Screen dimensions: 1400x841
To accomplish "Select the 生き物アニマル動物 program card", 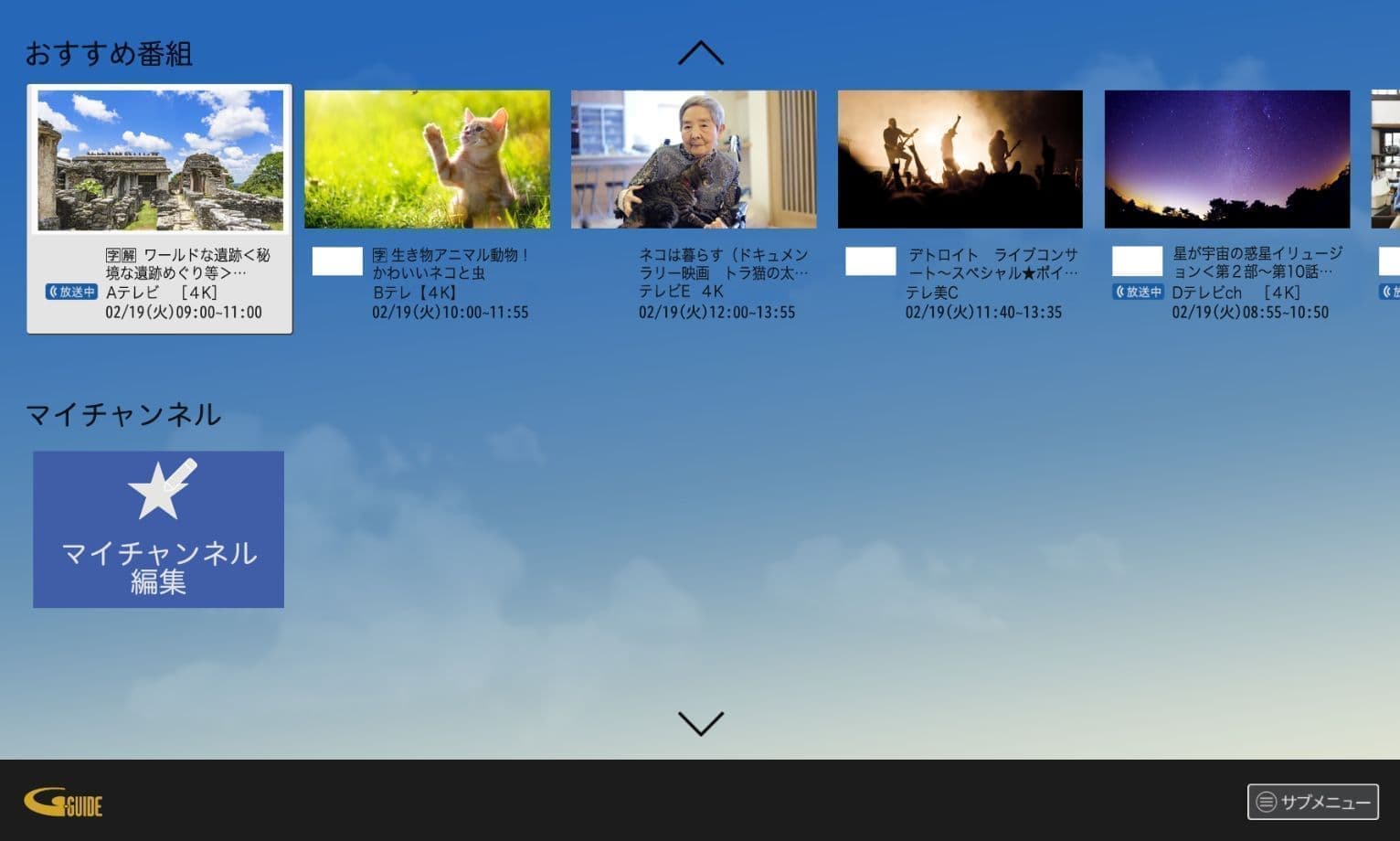I will [427, 207].
